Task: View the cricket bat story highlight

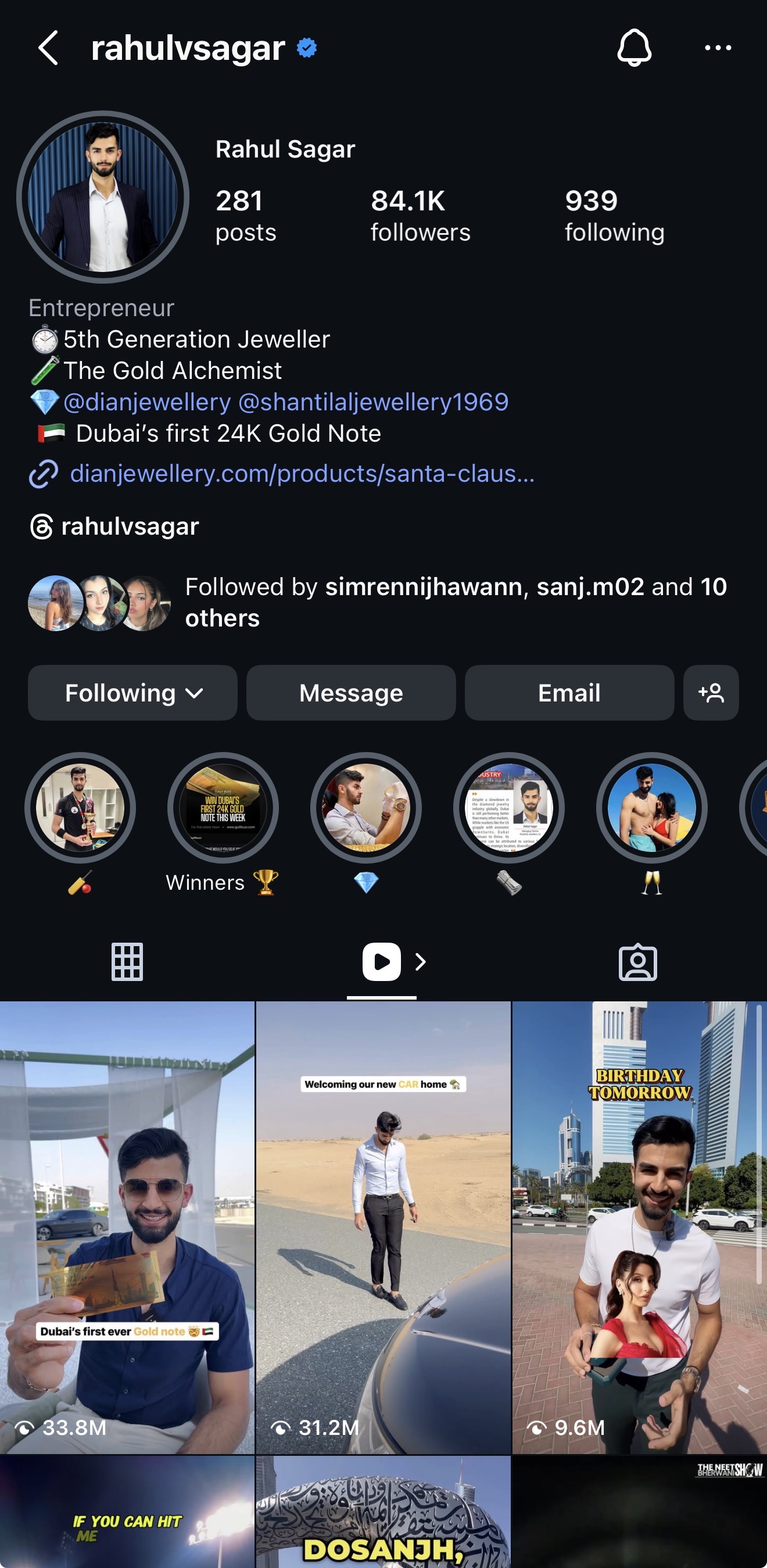Action: (x=80, y=808)
